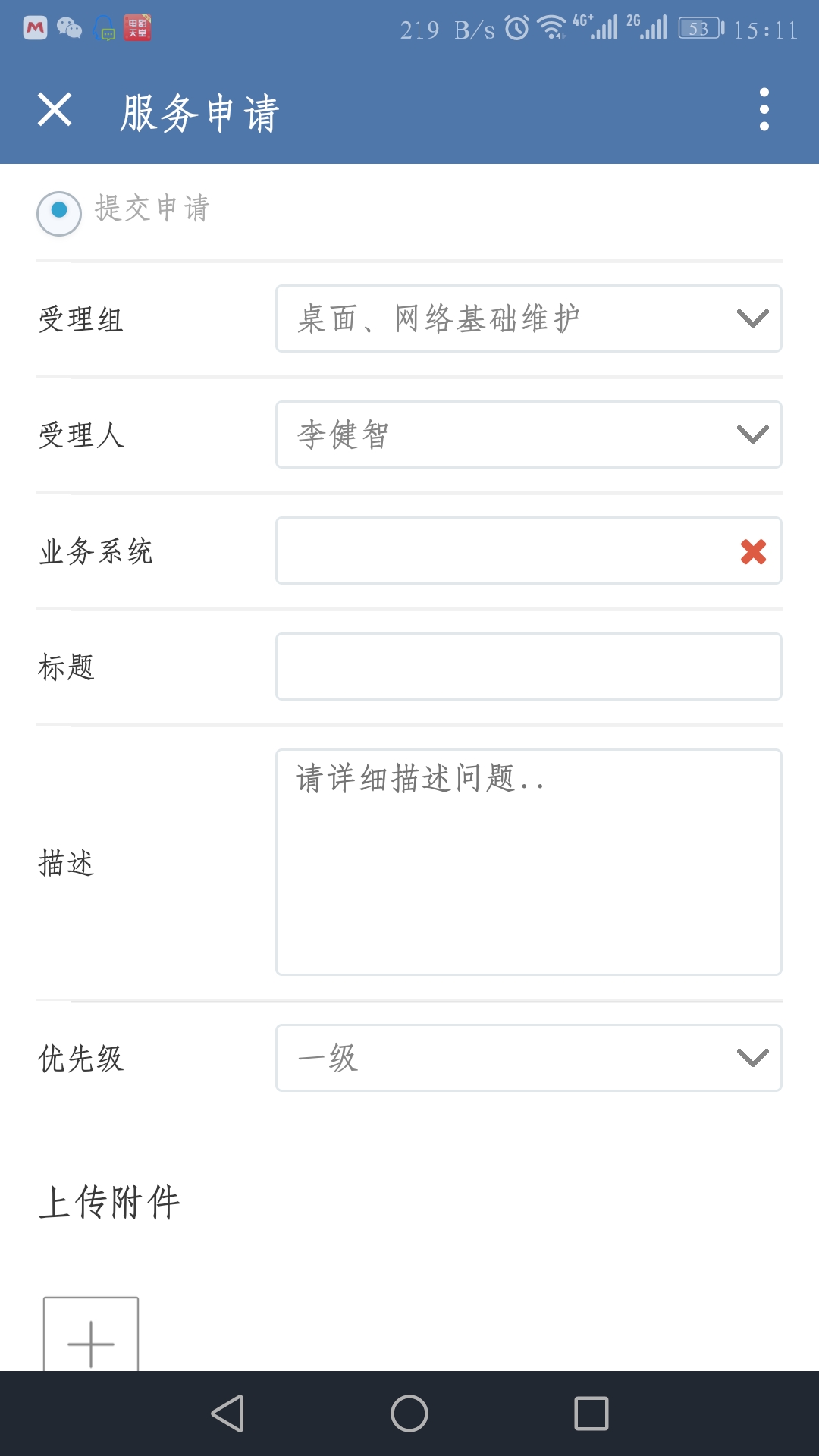Viewport: 819px width, 1456px height.
Task: Focus the 描述 text area
Action: [x=529, y=862]
